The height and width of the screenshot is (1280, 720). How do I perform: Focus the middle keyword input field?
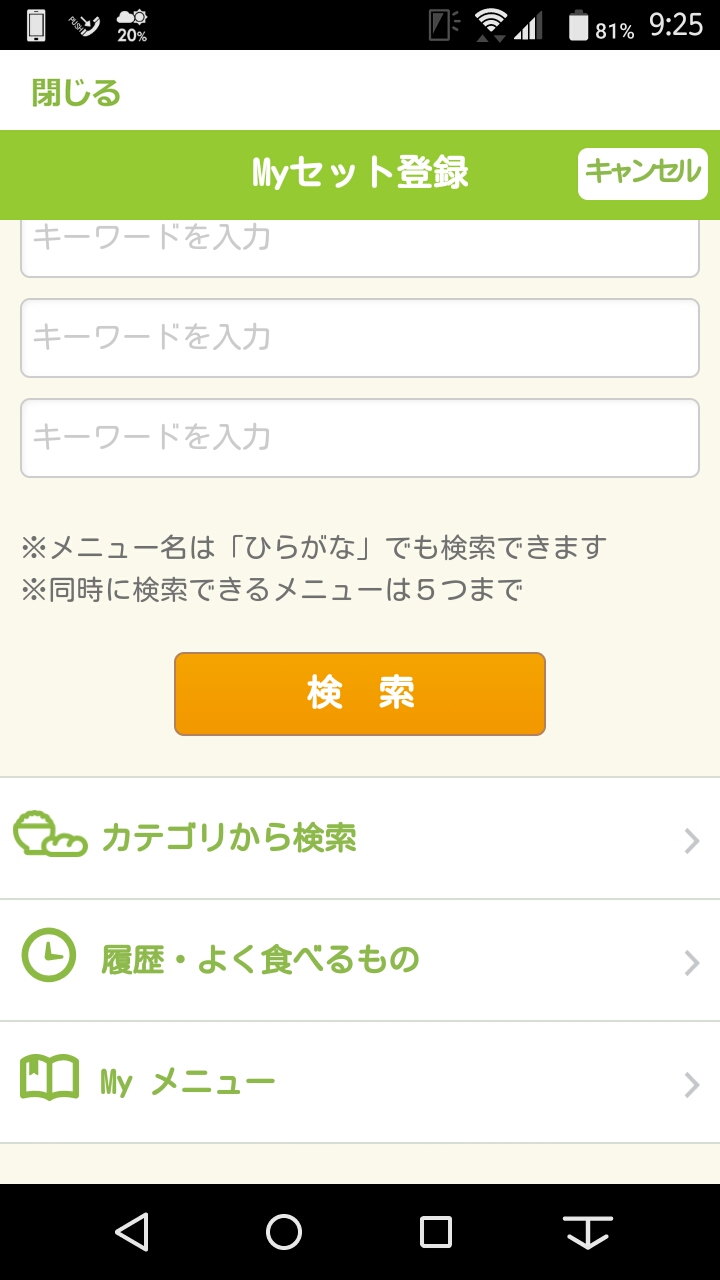pos(360,338)
